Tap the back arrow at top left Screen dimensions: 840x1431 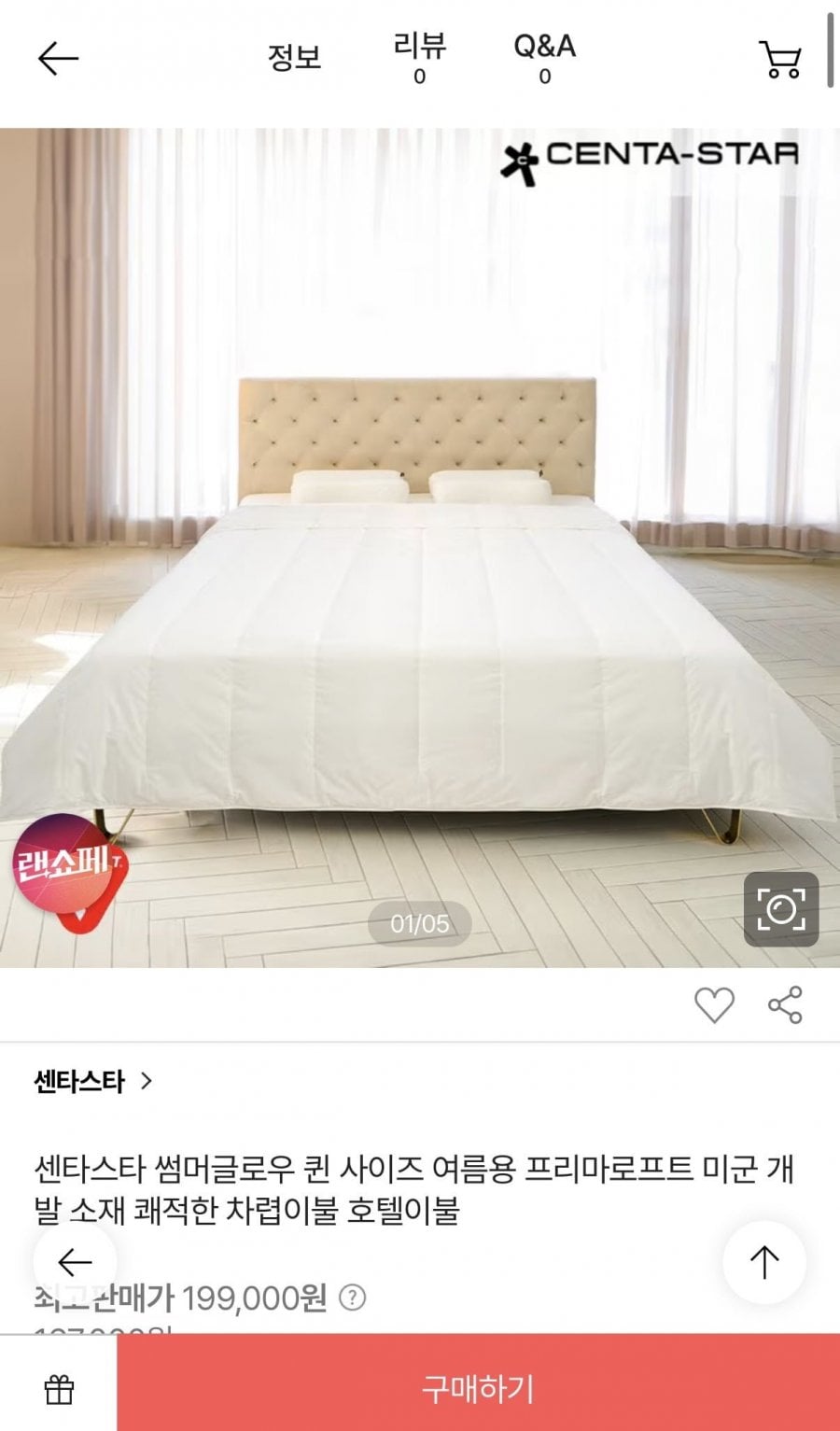coord(58,58)
